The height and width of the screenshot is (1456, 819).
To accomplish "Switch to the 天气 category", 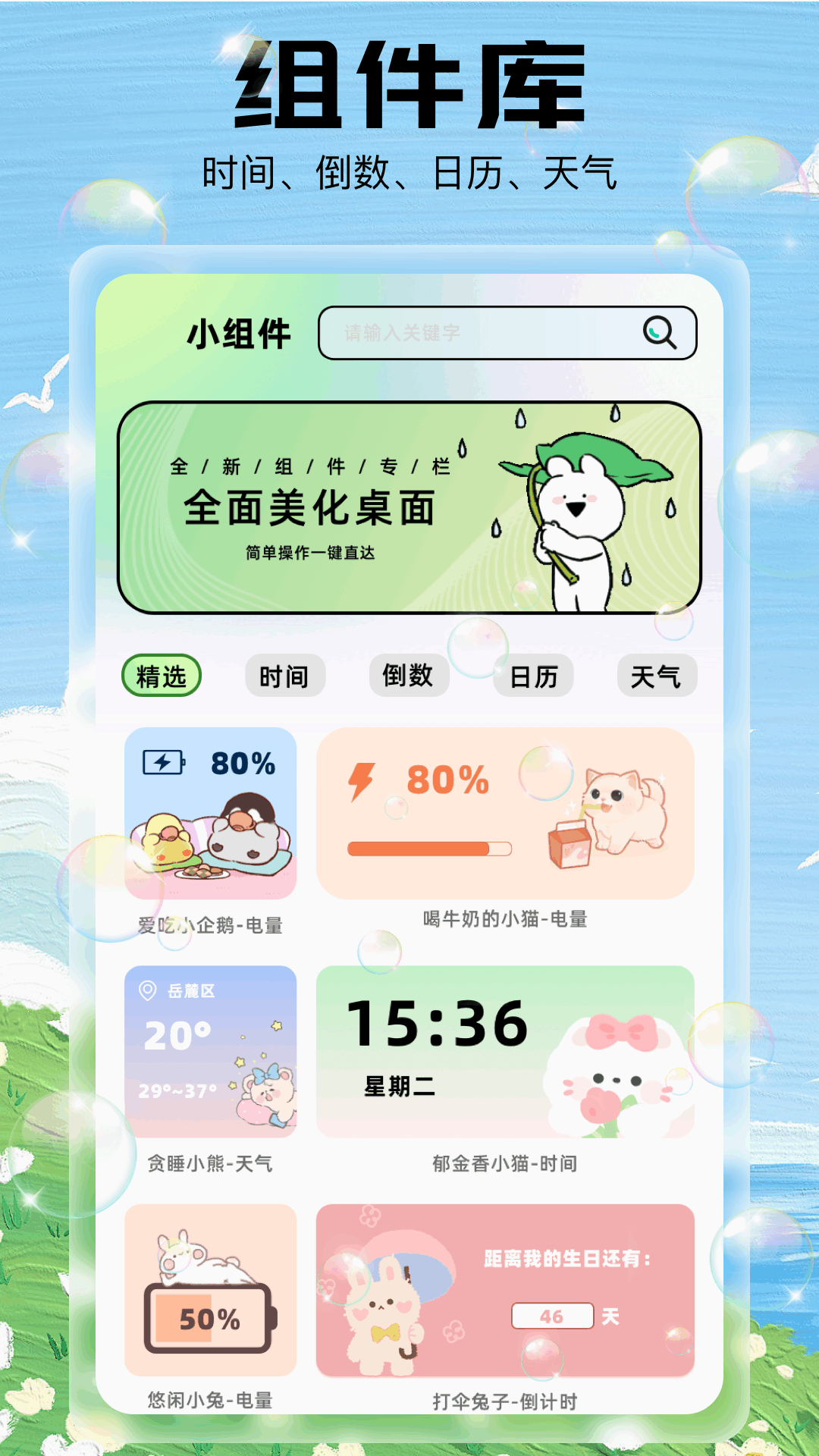I will click(658, 676).
